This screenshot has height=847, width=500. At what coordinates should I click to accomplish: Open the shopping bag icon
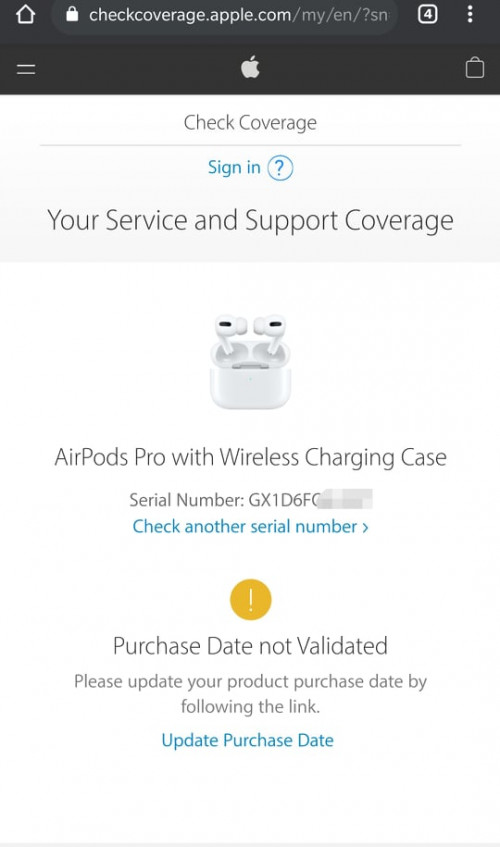coord(475,68)
